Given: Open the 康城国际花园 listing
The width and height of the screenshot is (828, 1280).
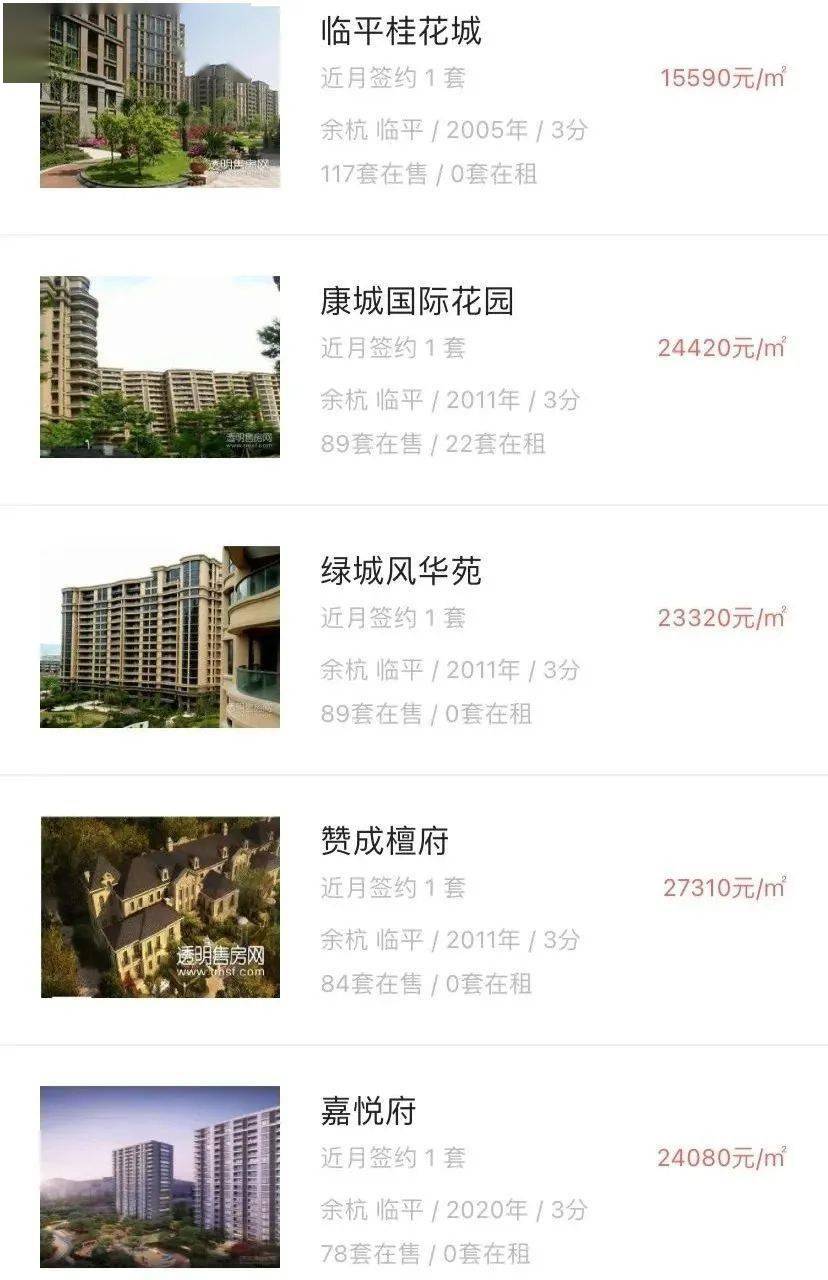Looking at the screenshot, I should pyautogui.click(x=416, y=302).
